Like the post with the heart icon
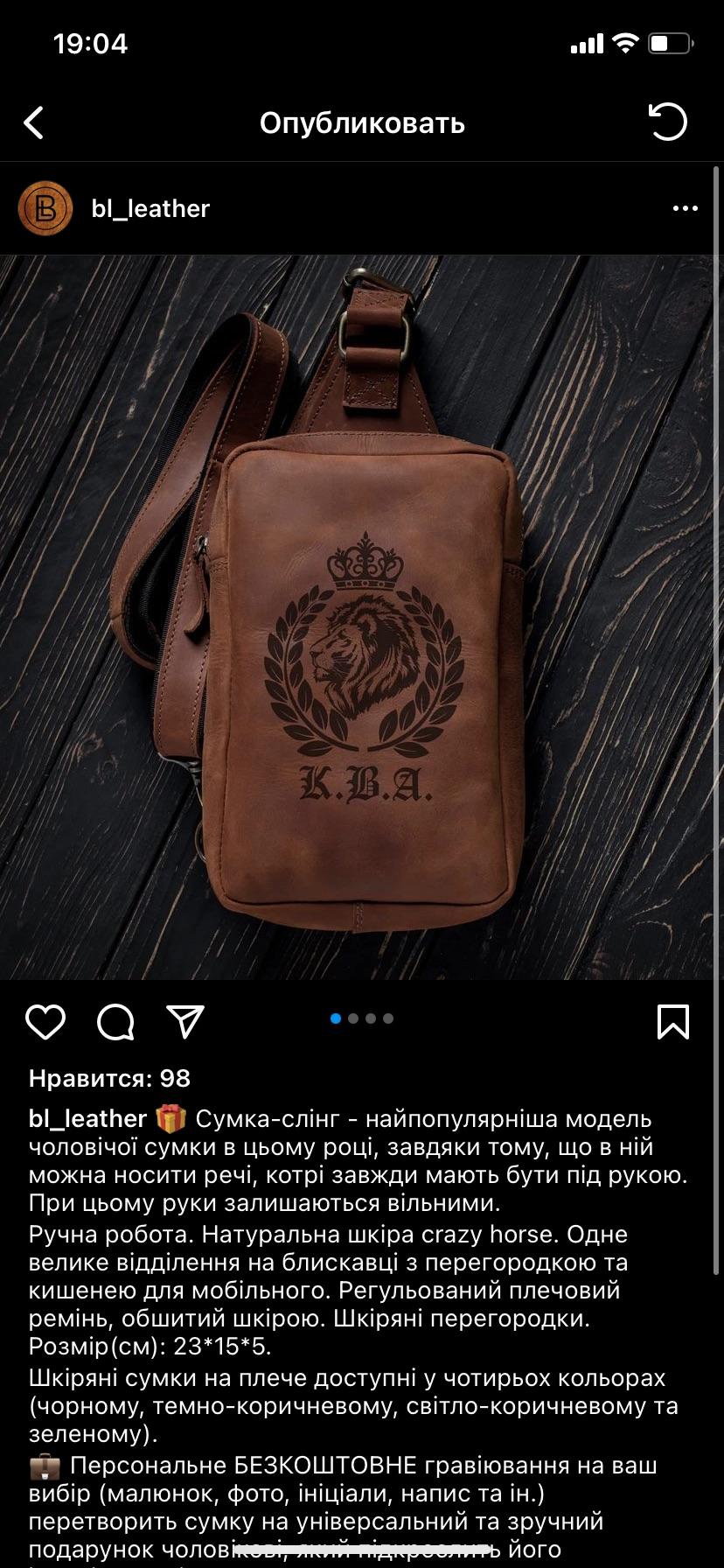 [x=45, y=1021]
